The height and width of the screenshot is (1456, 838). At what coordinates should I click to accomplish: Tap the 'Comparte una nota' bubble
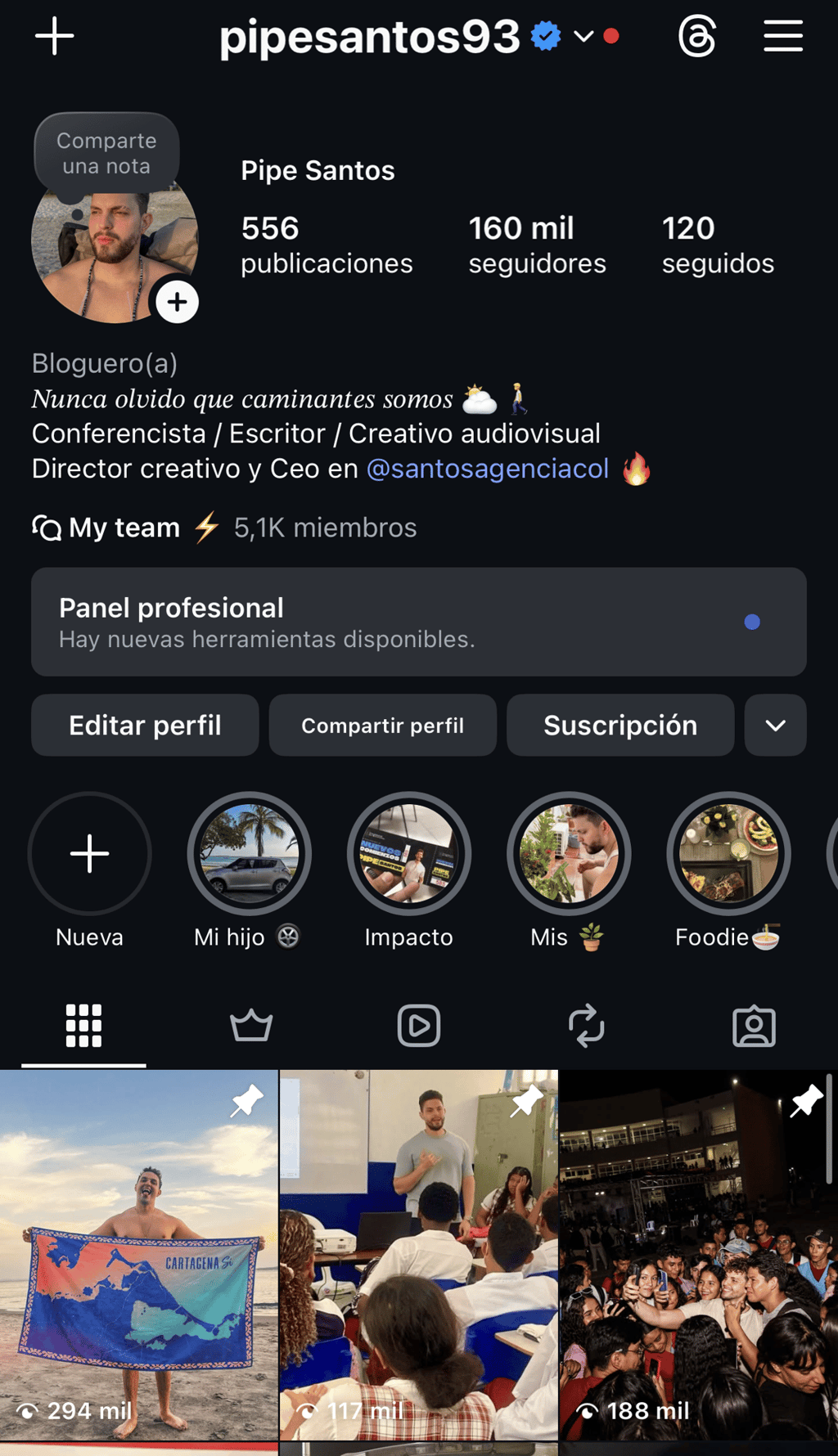(106, 153)
